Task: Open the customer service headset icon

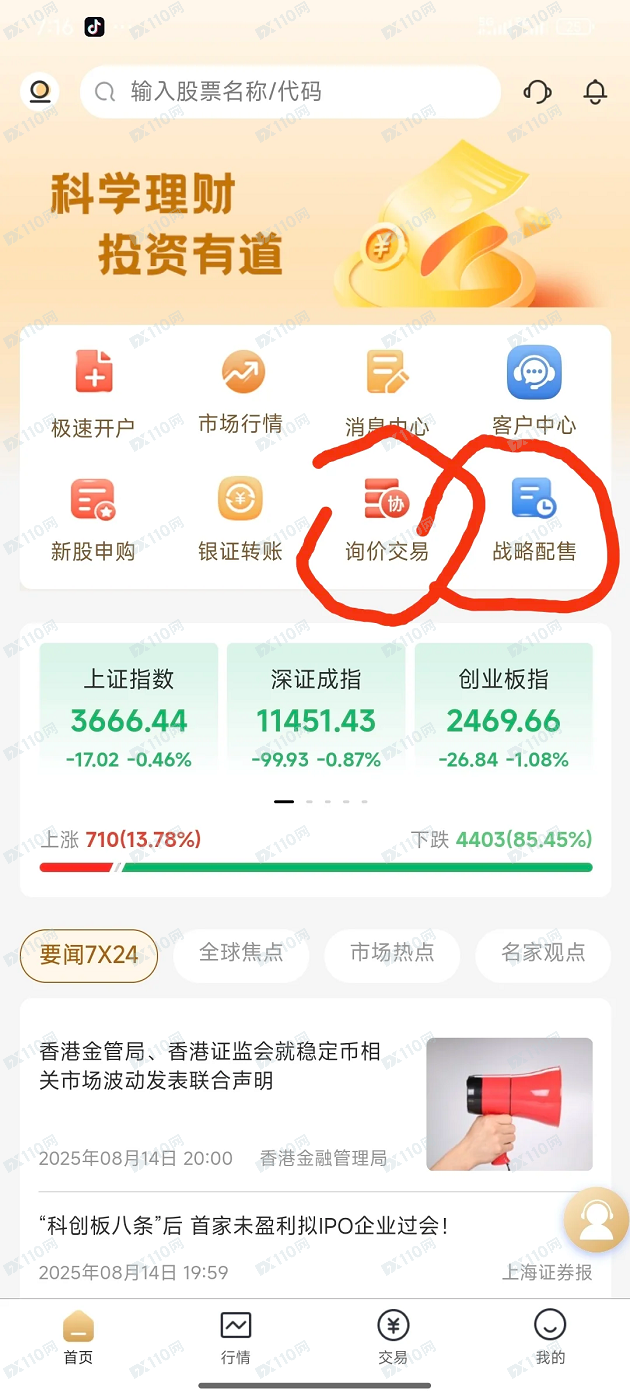Action: click(x=537, y=92)
